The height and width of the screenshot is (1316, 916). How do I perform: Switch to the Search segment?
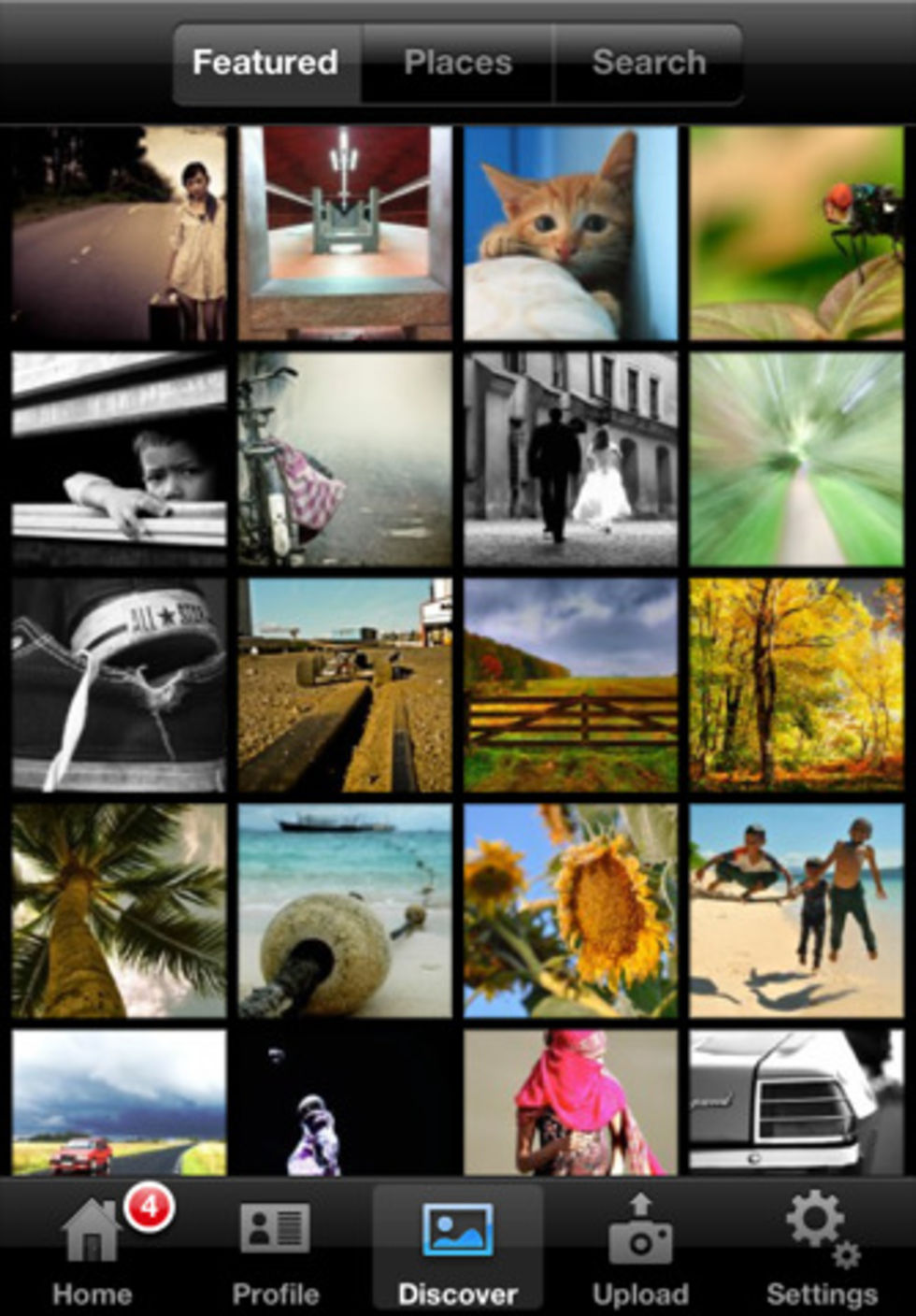click(x=649, y=64)
